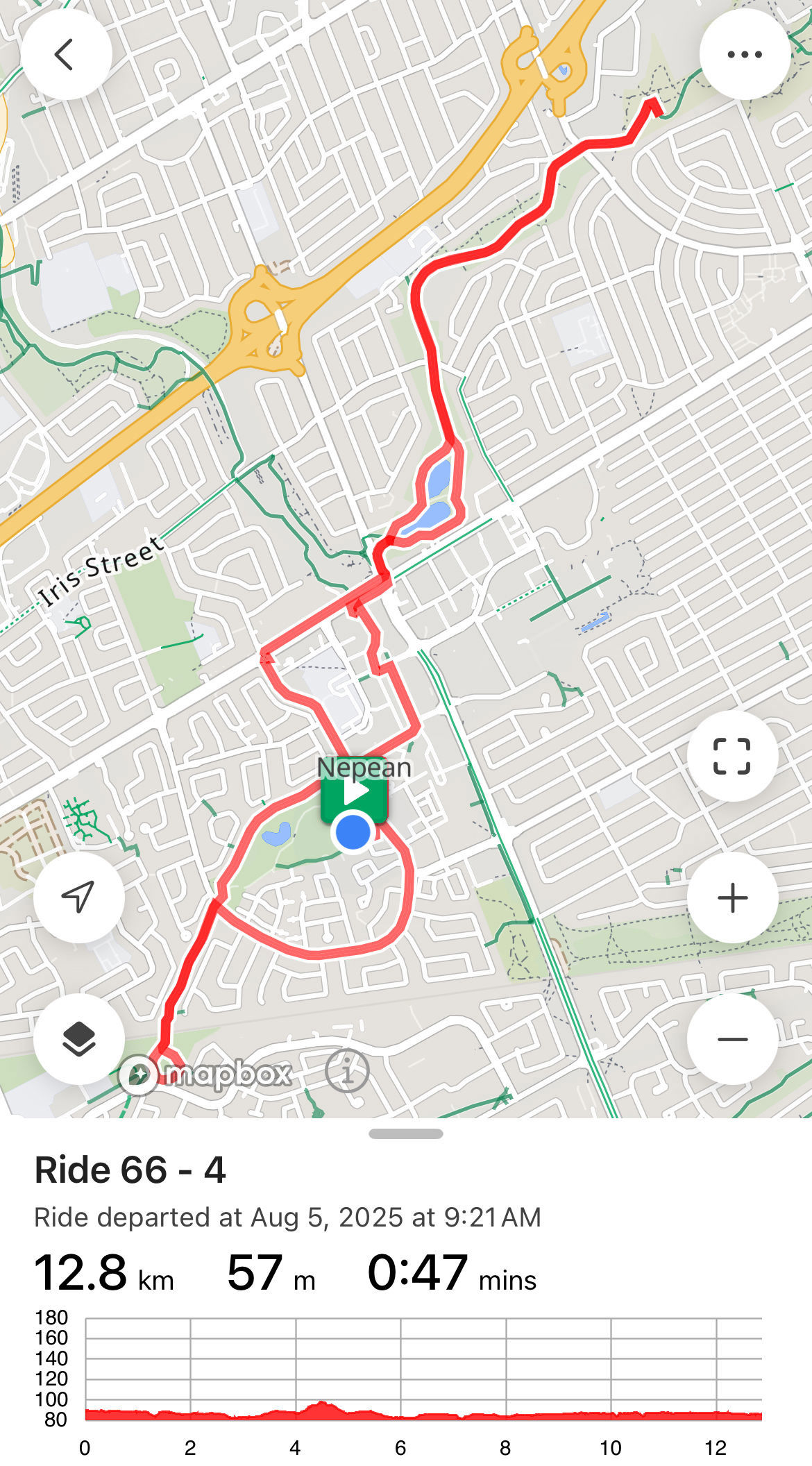Go back using the top-left arrow
The height and width of the screenshot is (1466, 812).
pyautogui.click(x=66, y=54)
